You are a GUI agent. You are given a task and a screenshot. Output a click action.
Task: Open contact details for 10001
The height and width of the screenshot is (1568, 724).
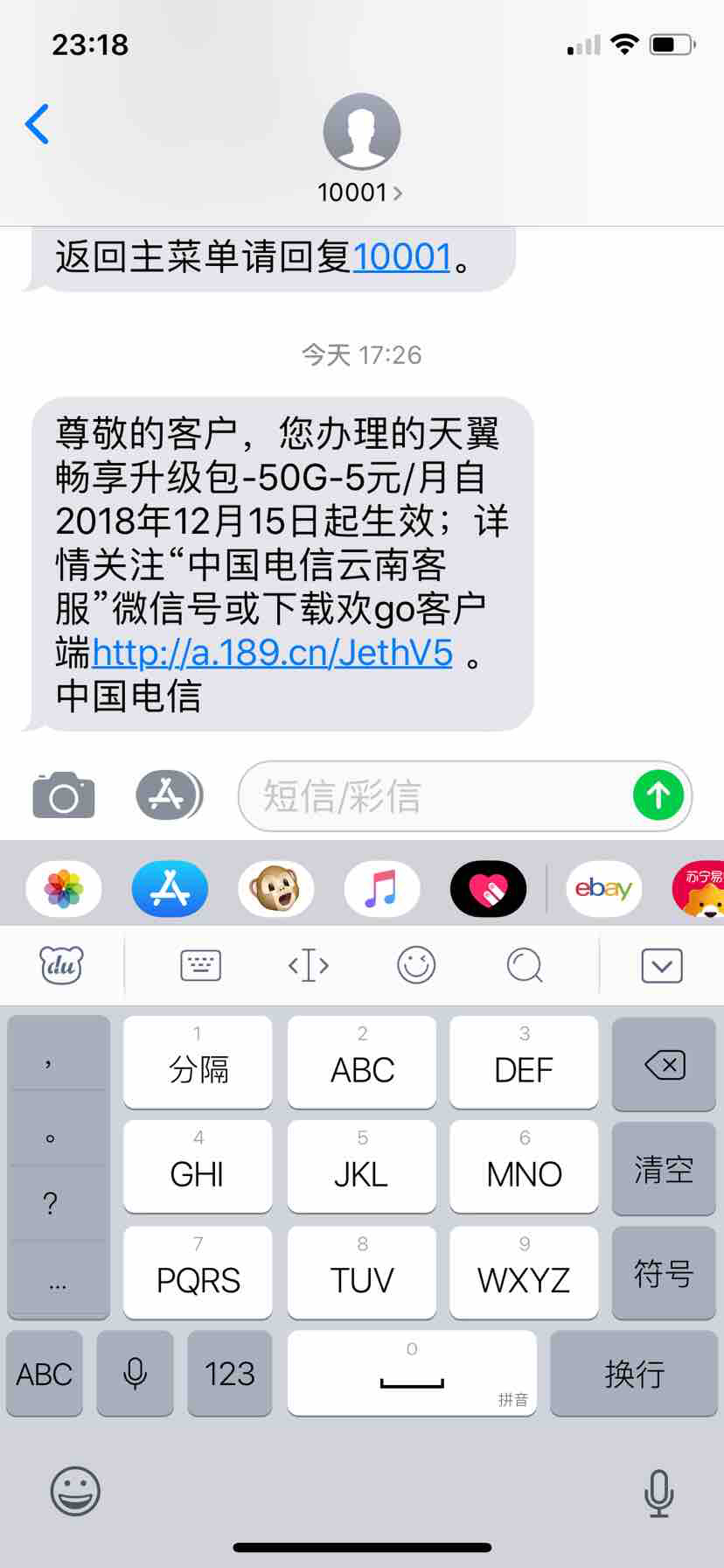tap(360, 192)
